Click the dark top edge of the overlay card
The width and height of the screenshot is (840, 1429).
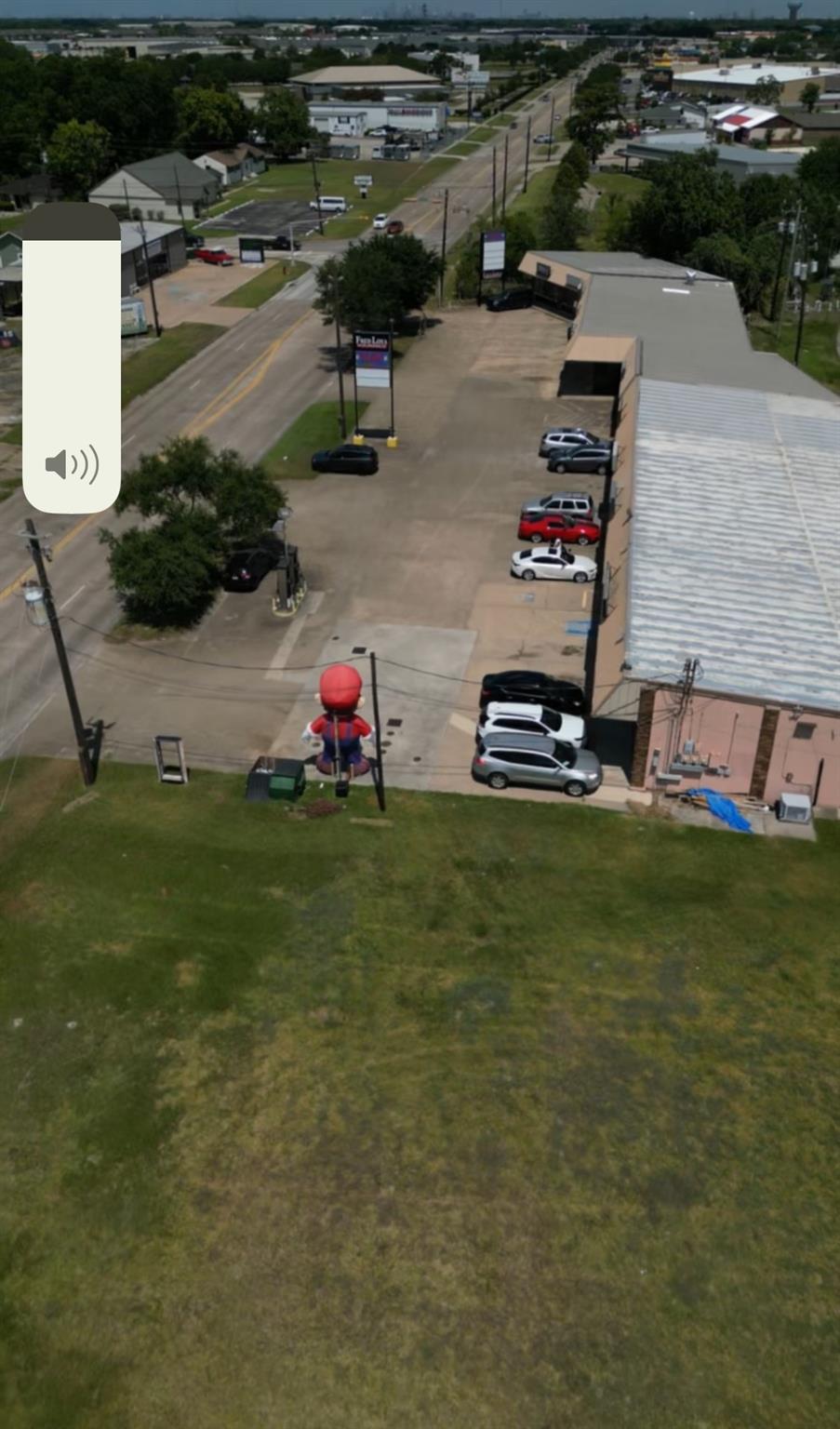(72, 226)
